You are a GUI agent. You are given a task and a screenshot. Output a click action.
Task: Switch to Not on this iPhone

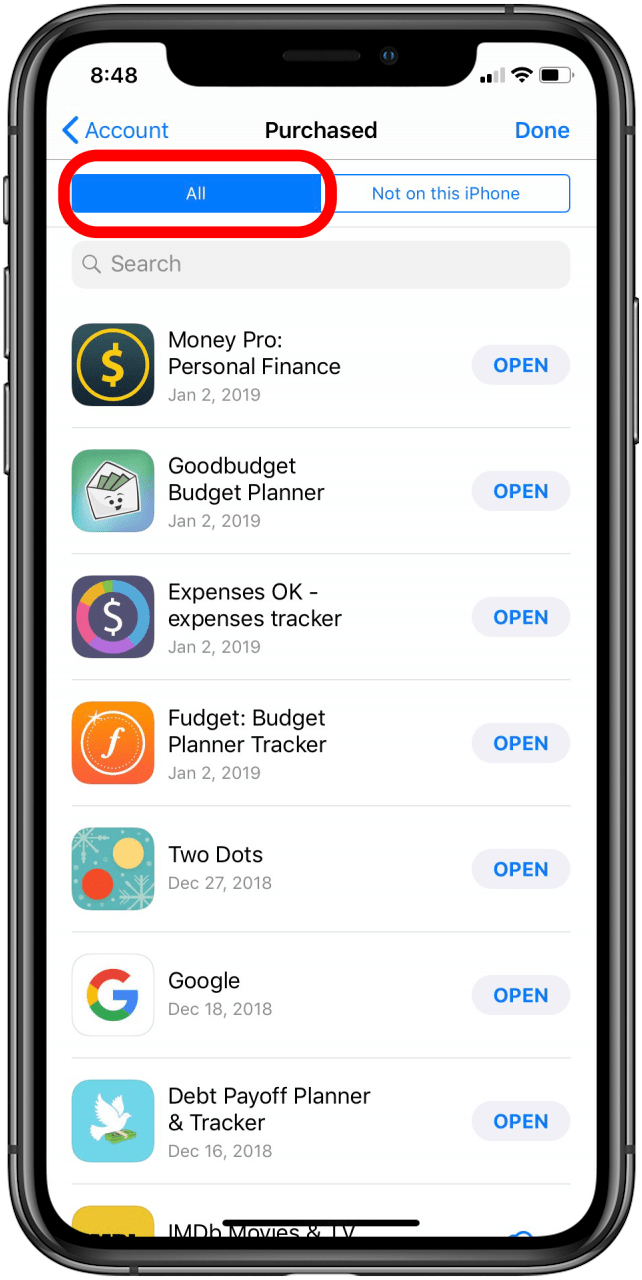[x=446, y=194]
